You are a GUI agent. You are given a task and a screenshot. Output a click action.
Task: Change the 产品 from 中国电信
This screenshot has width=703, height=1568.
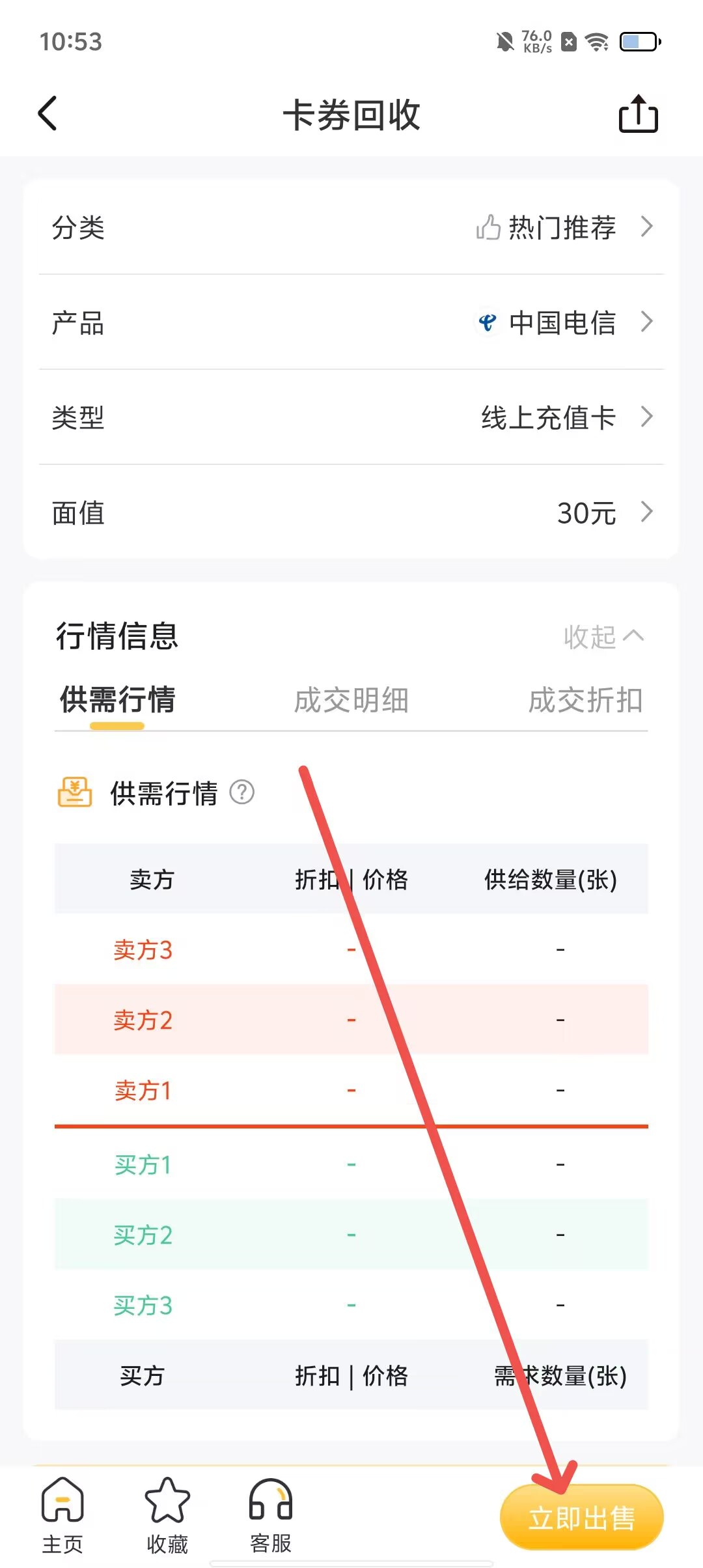coord(351,322)
